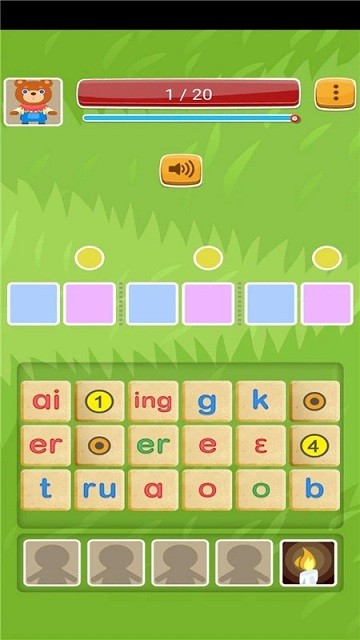Choose the red "ɛ" tile
The height and width of the screenshot is (640, 360).
point(261,446)
